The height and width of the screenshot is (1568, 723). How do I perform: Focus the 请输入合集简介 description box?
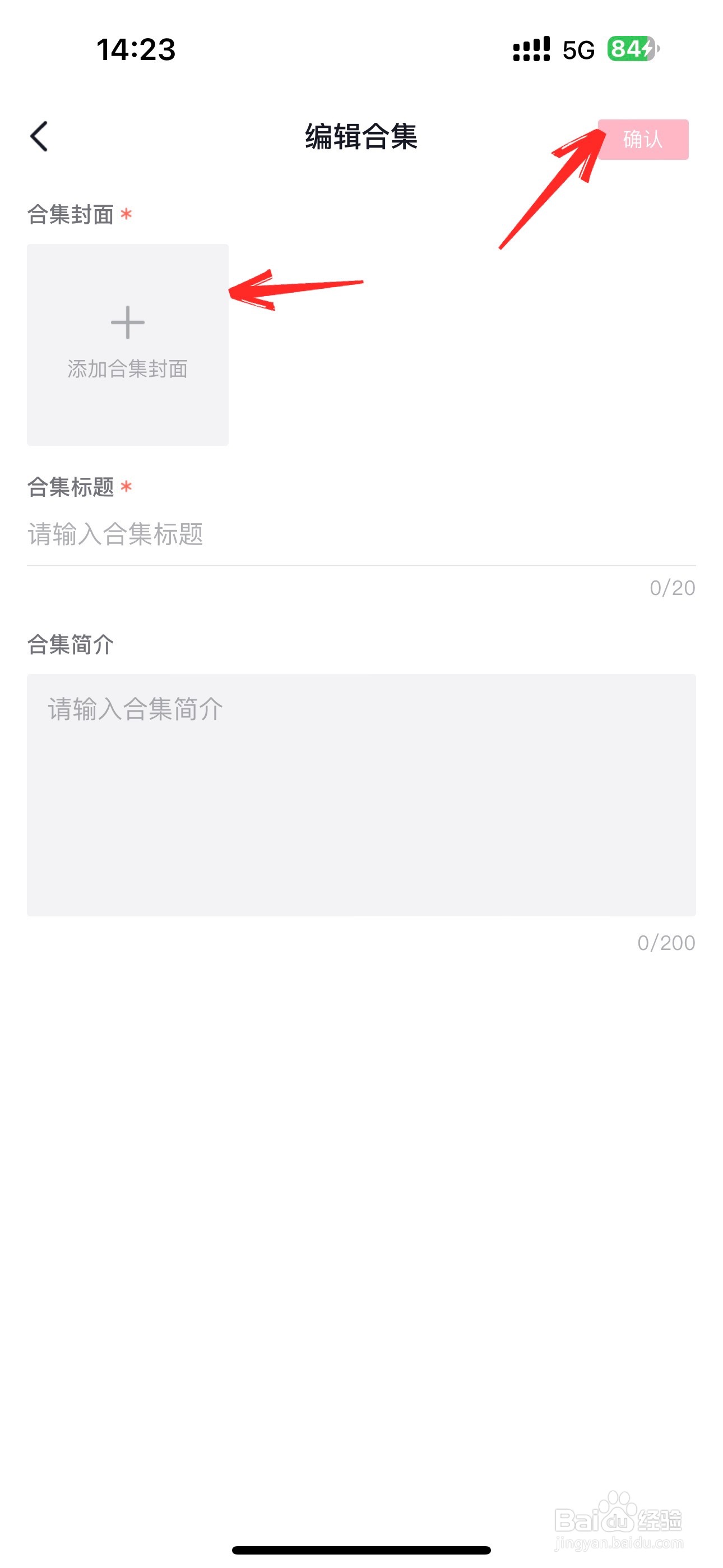pos(361,795)
